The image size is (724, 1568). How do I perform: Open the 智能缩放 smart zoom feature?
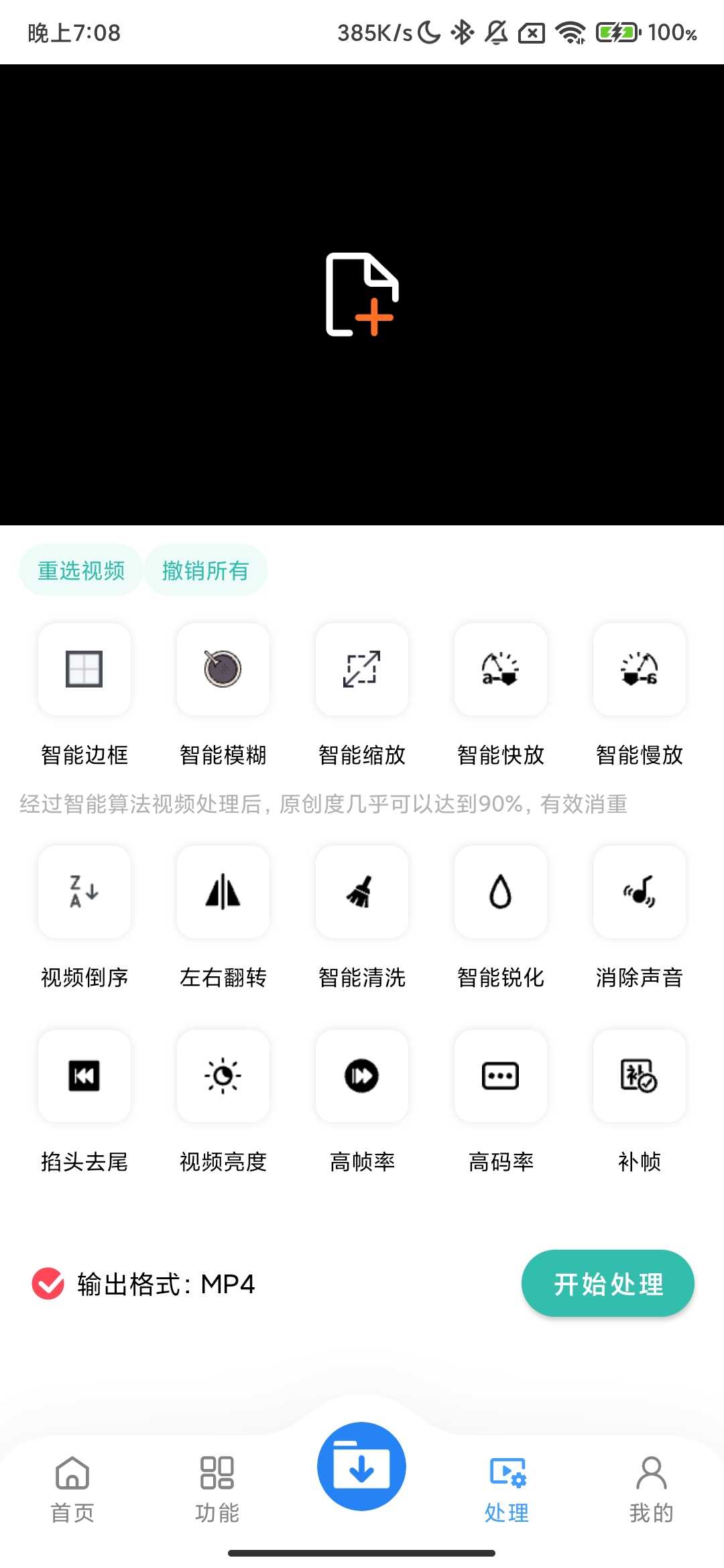pyautogui.click(x=362, y=670)
